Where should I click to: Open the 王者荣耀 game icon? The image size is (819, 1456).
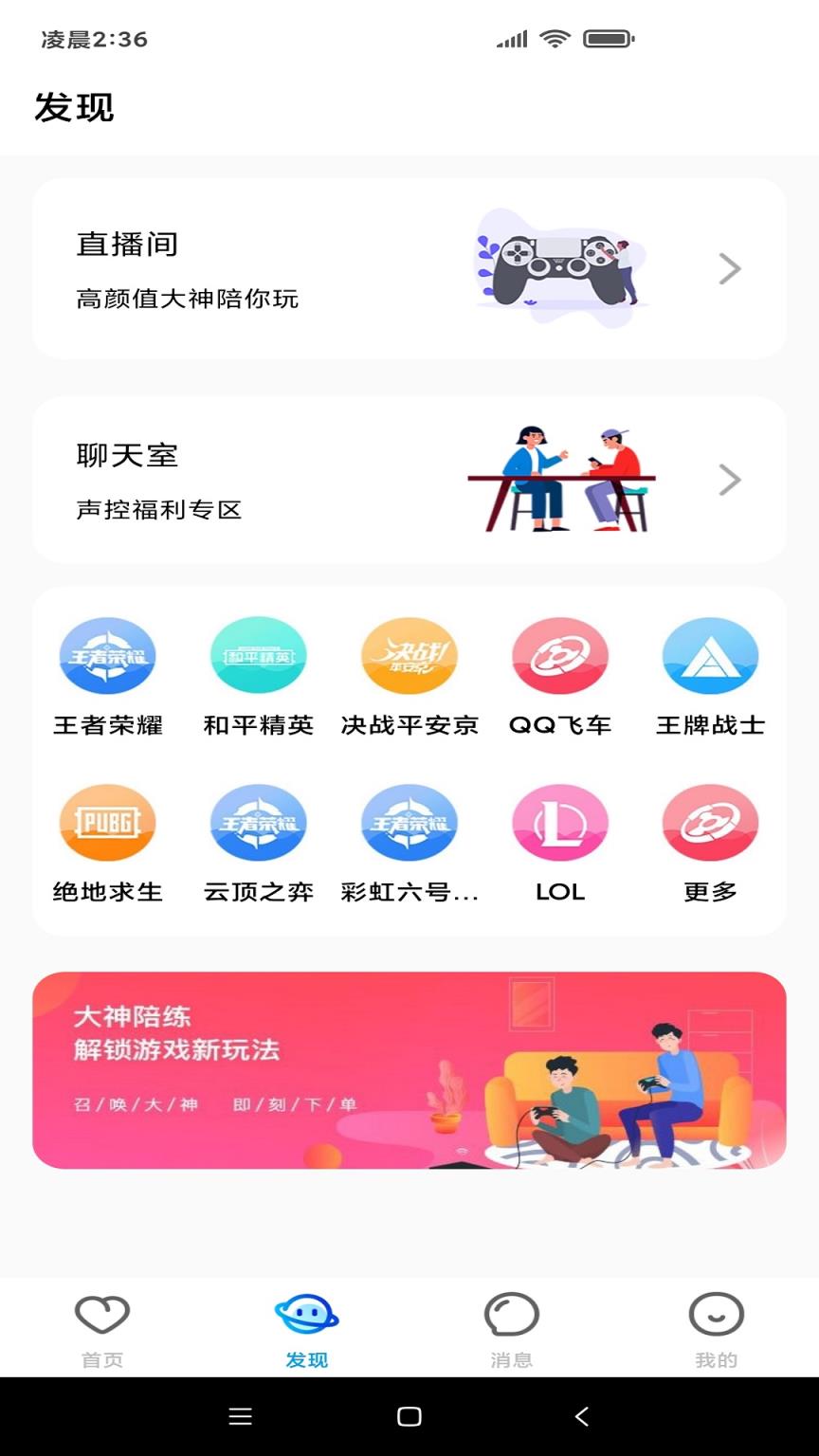point(107,655)
